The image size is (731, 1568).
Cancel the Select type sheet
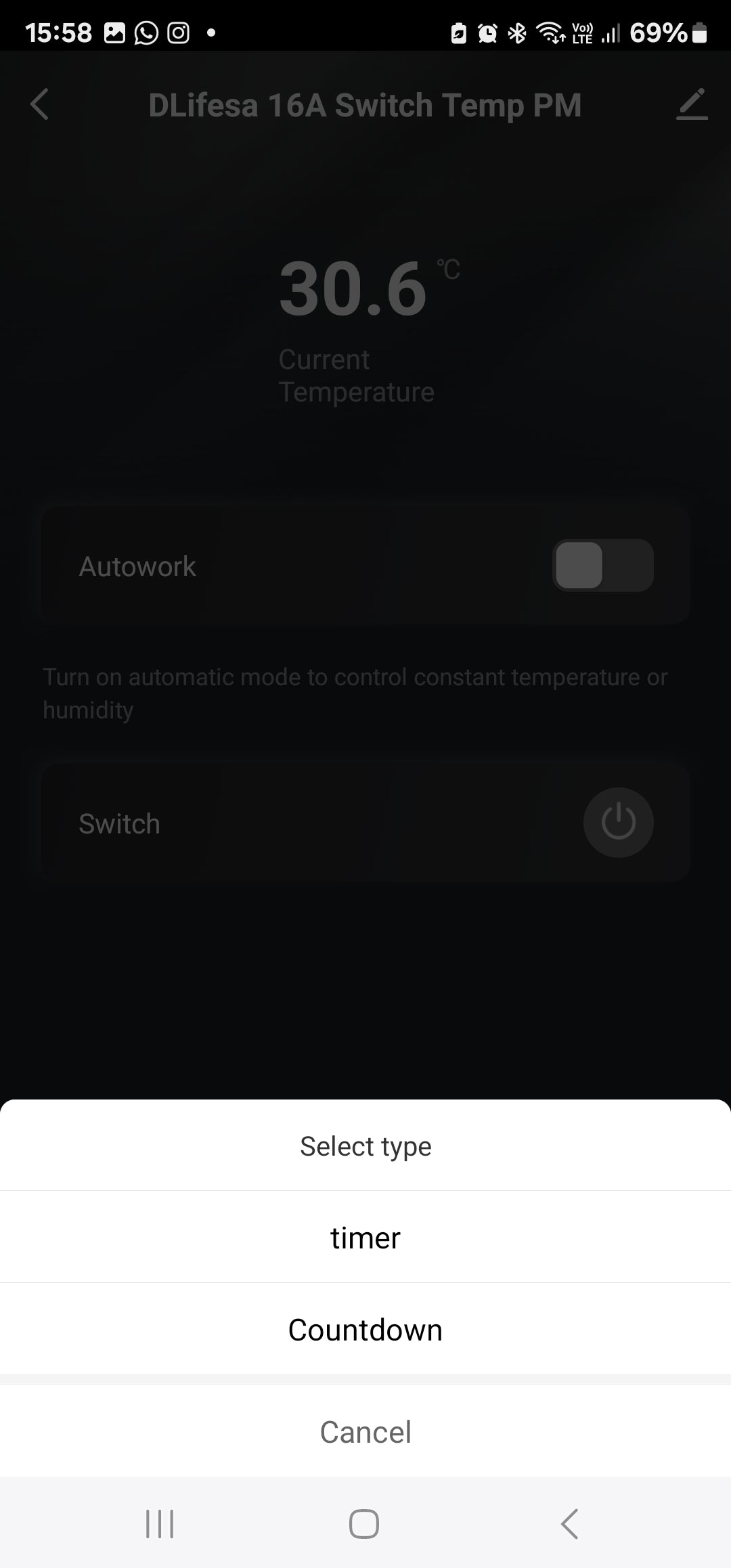(365, 1431)
